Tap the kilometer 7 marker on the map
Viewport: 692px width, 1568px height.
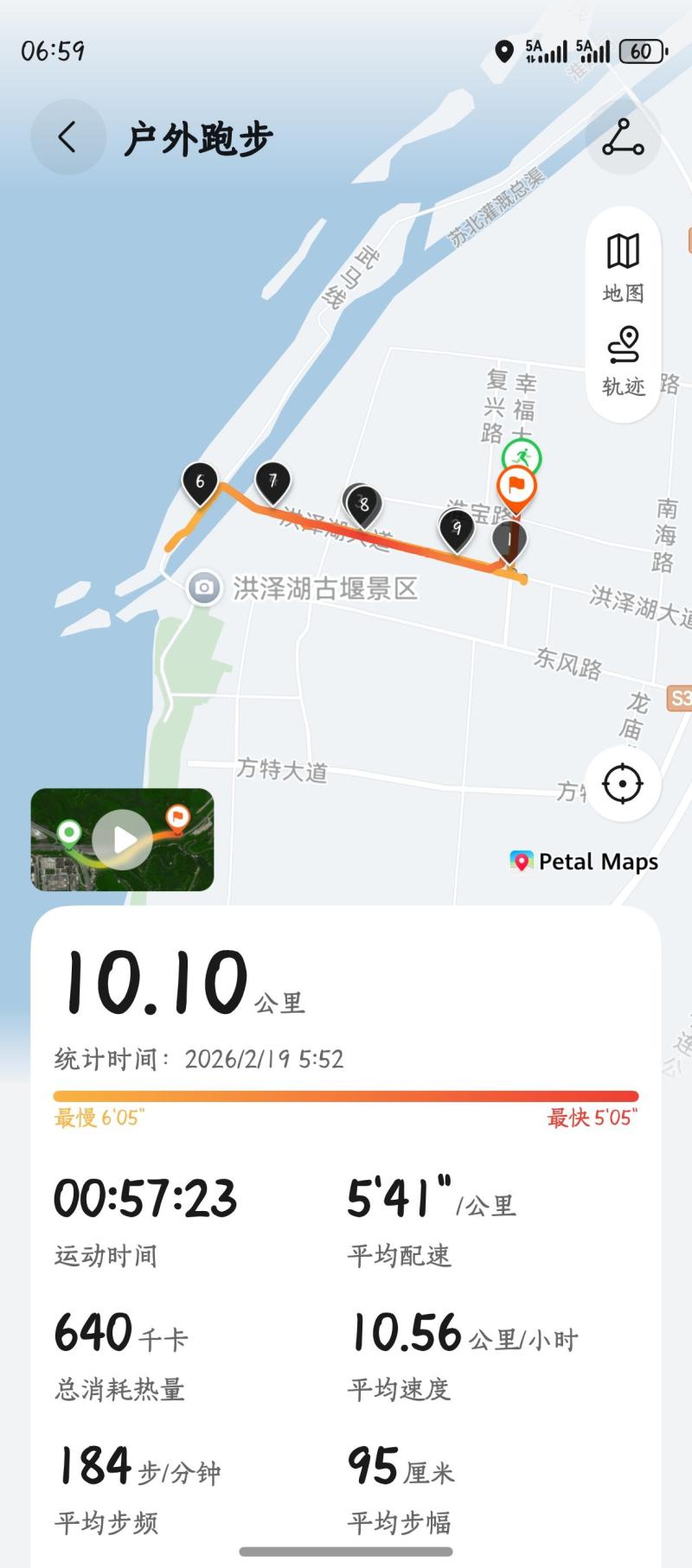pos(272,481)
